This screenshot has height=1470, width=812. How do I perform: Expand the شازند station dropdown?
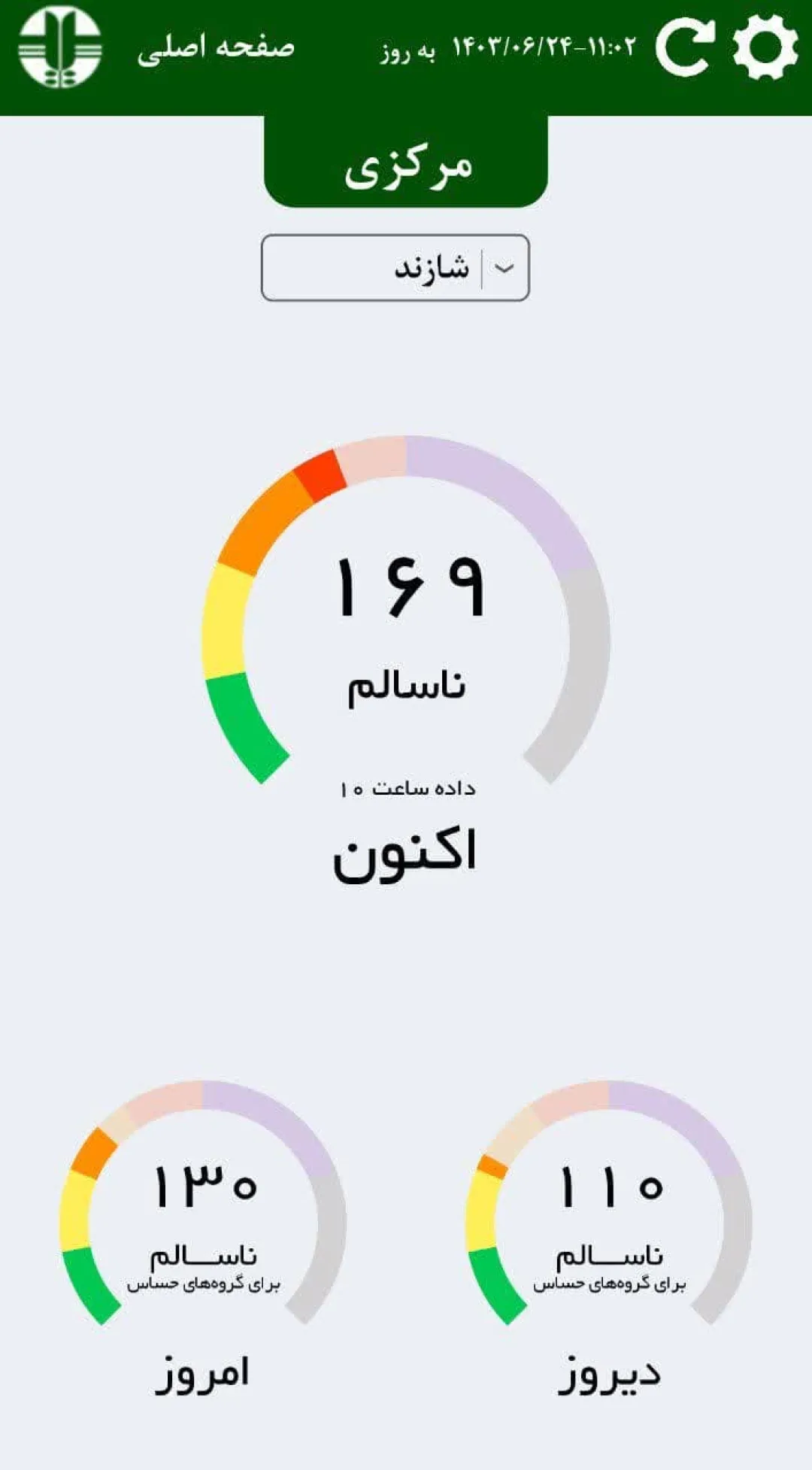(395, 268)
